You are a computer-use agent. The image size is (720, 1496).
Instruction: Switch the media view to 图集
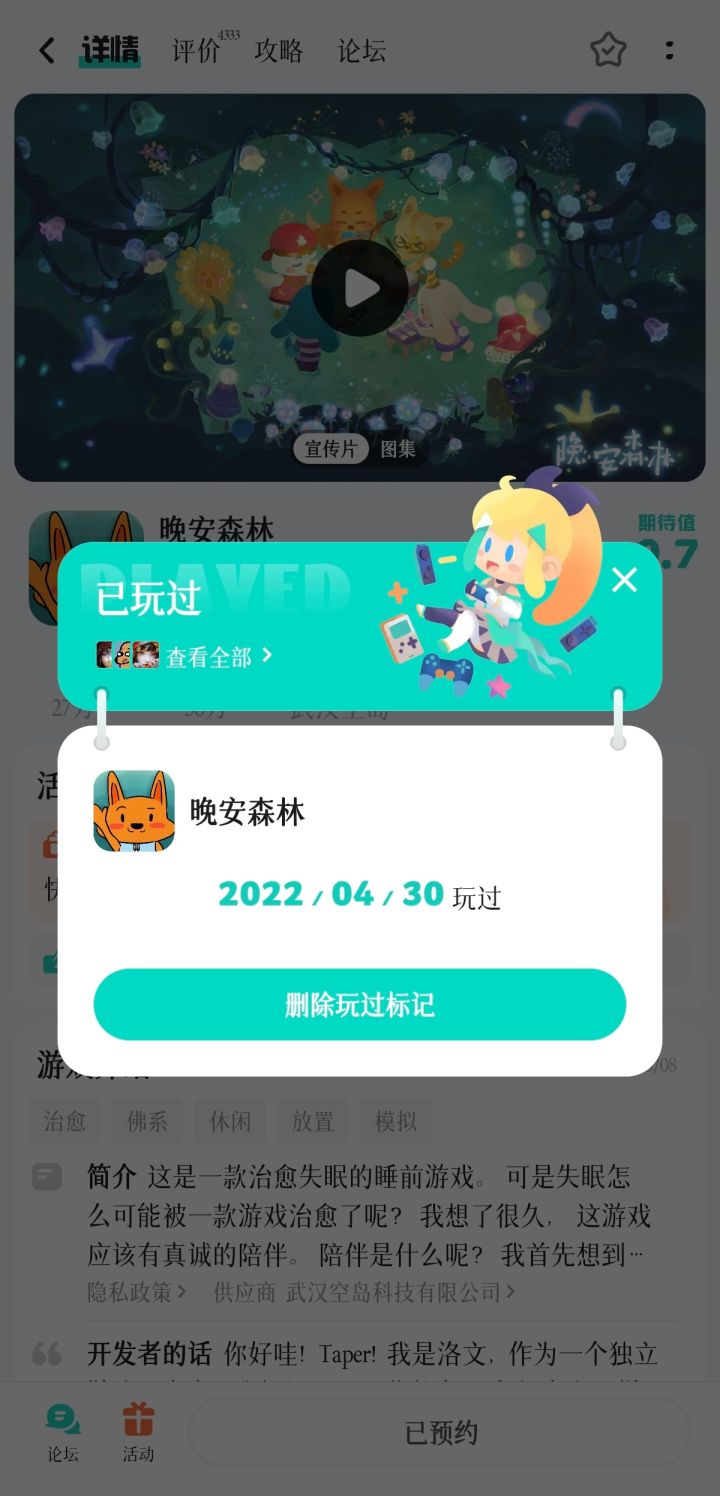[x=398, y=449]
